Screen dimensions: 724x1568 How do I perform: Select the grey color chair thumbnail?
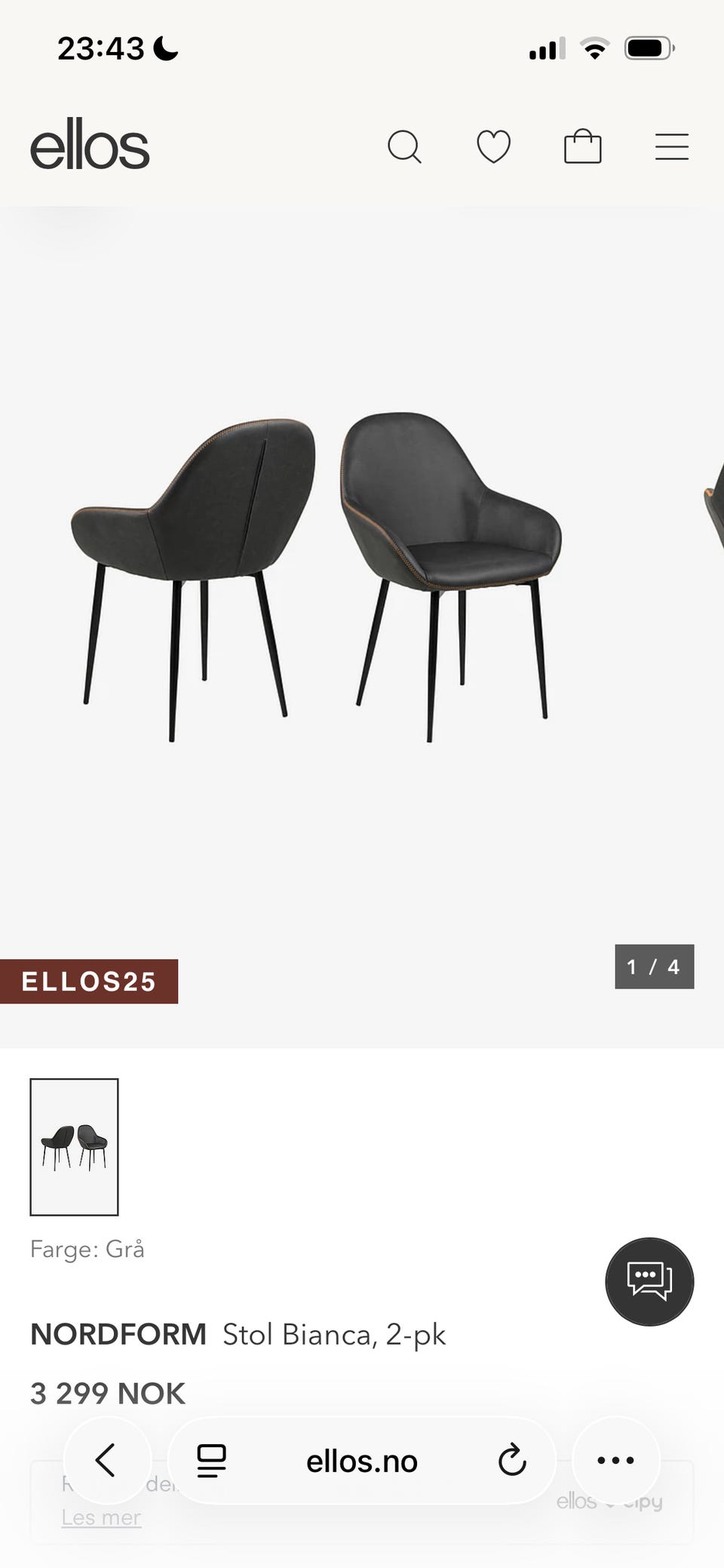coord(74,1147)
